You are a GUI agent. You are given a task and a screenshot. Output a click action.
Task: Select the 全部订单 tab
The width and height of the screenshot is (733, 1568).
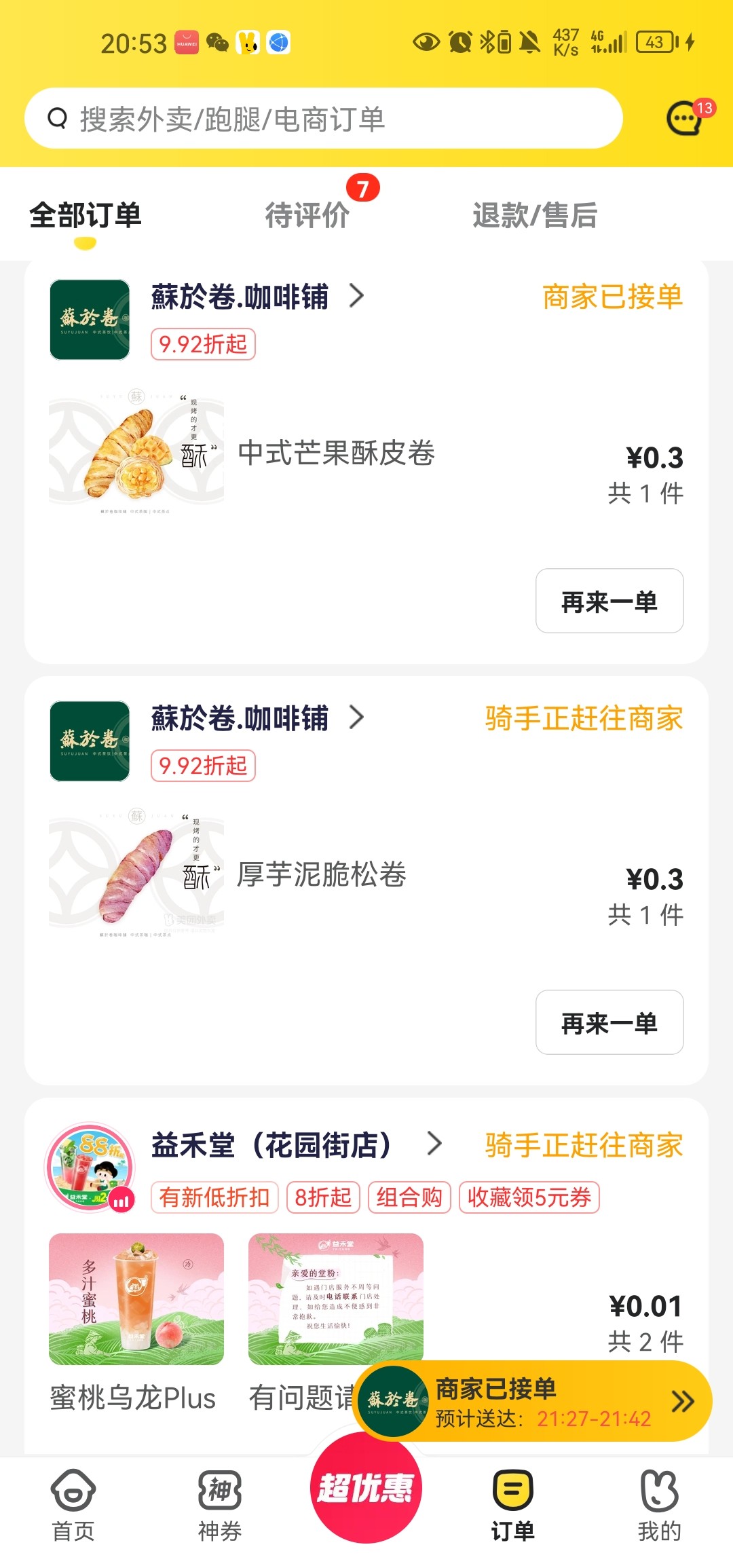click(86, 216)
